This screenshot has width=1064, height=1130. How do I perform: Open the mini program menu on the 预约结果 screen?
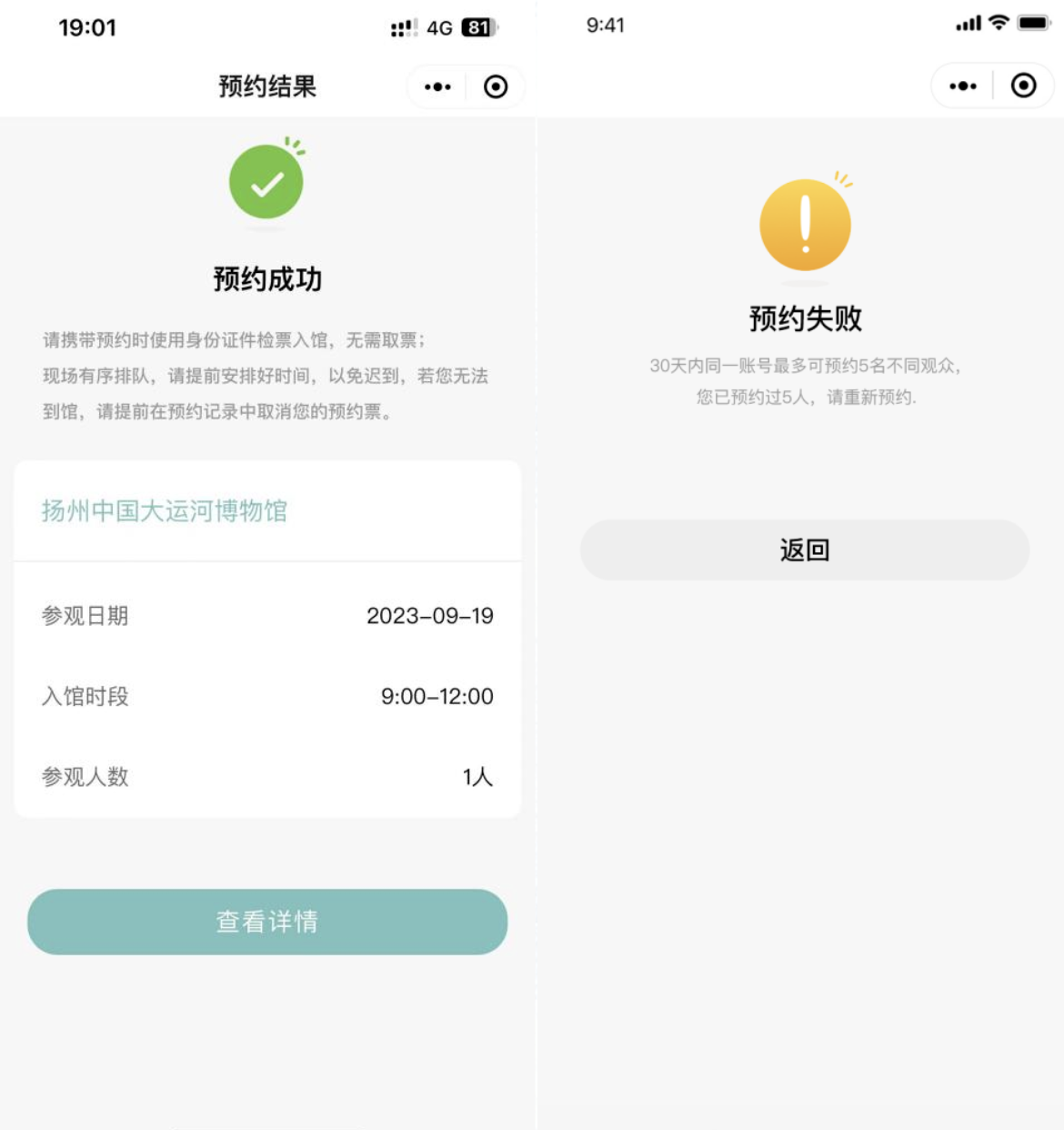coord(437,87)
